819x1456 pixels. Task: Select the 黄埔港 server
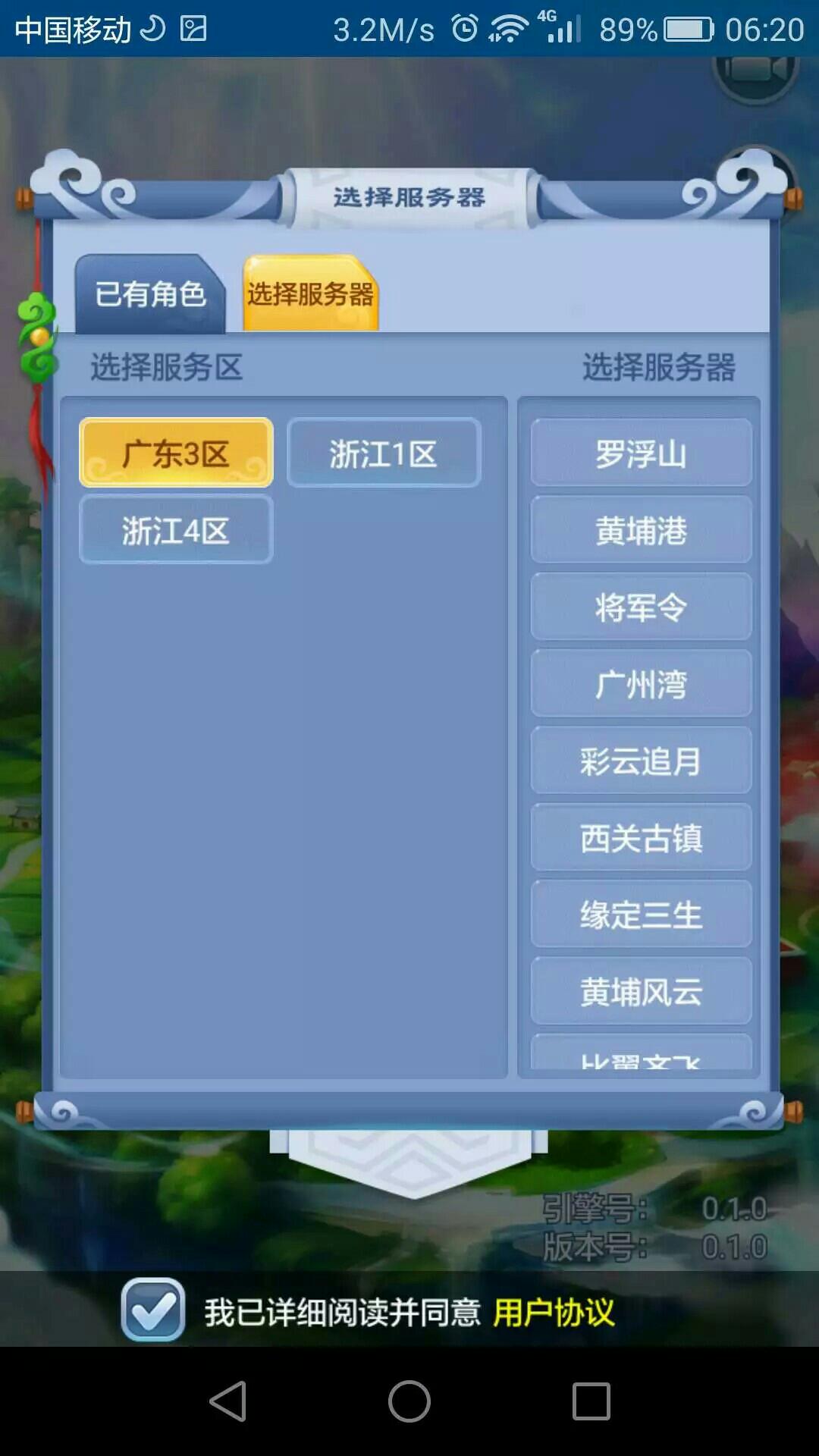641,529
